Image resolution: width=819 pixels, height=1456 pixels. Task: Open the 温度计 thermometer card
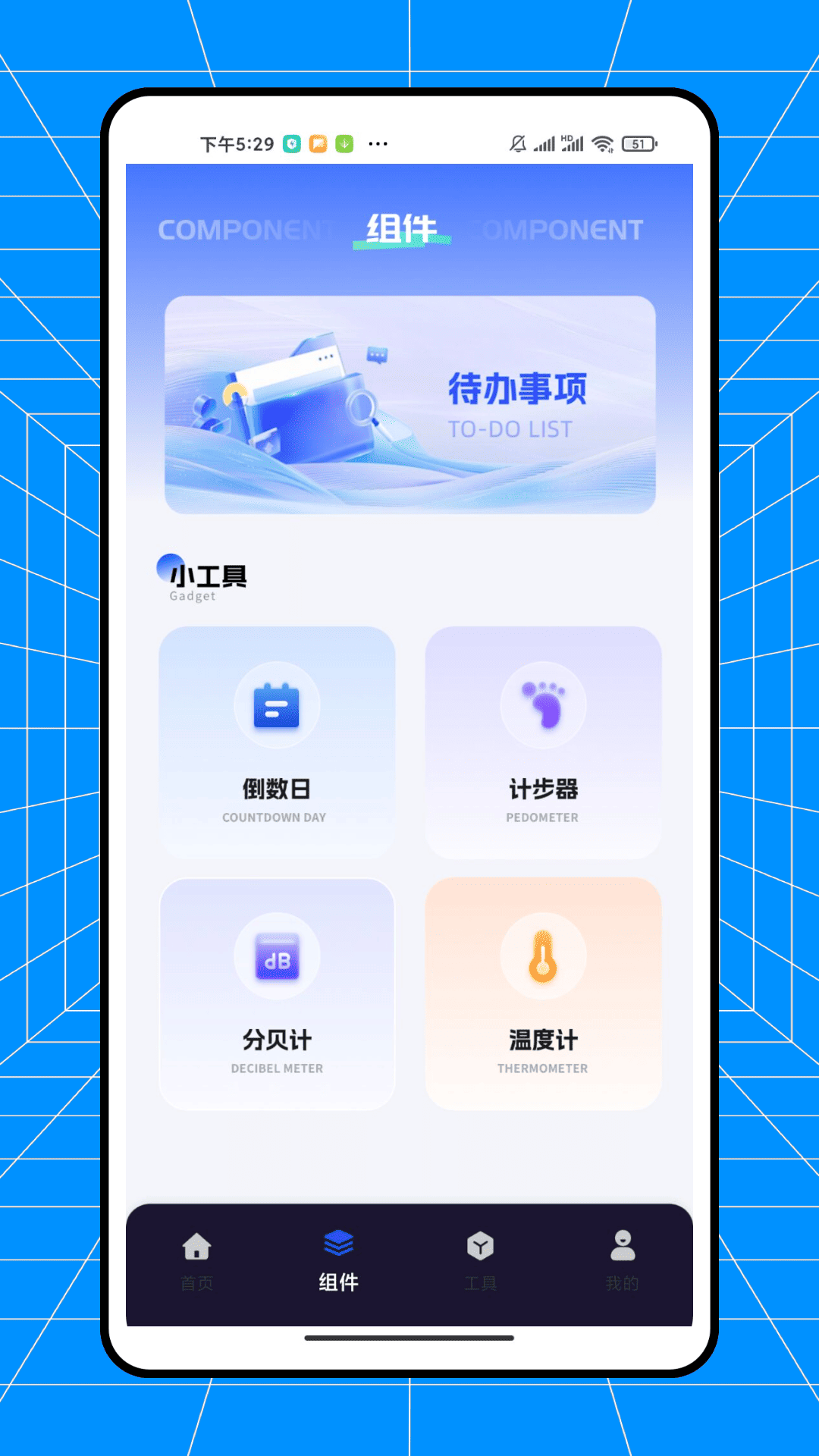(543, 990)
